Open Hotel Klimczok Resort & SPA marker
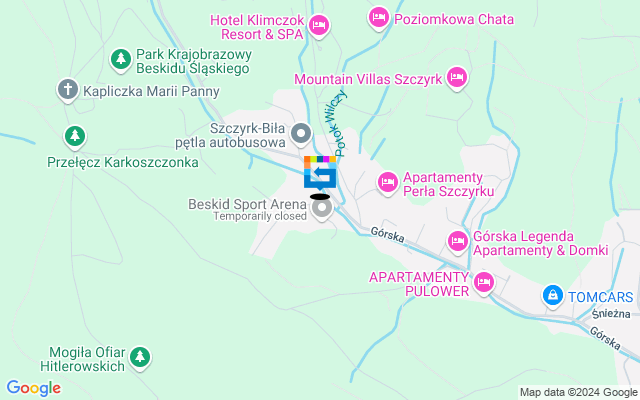This screenshot has height=400, width=640. (319, 25)
